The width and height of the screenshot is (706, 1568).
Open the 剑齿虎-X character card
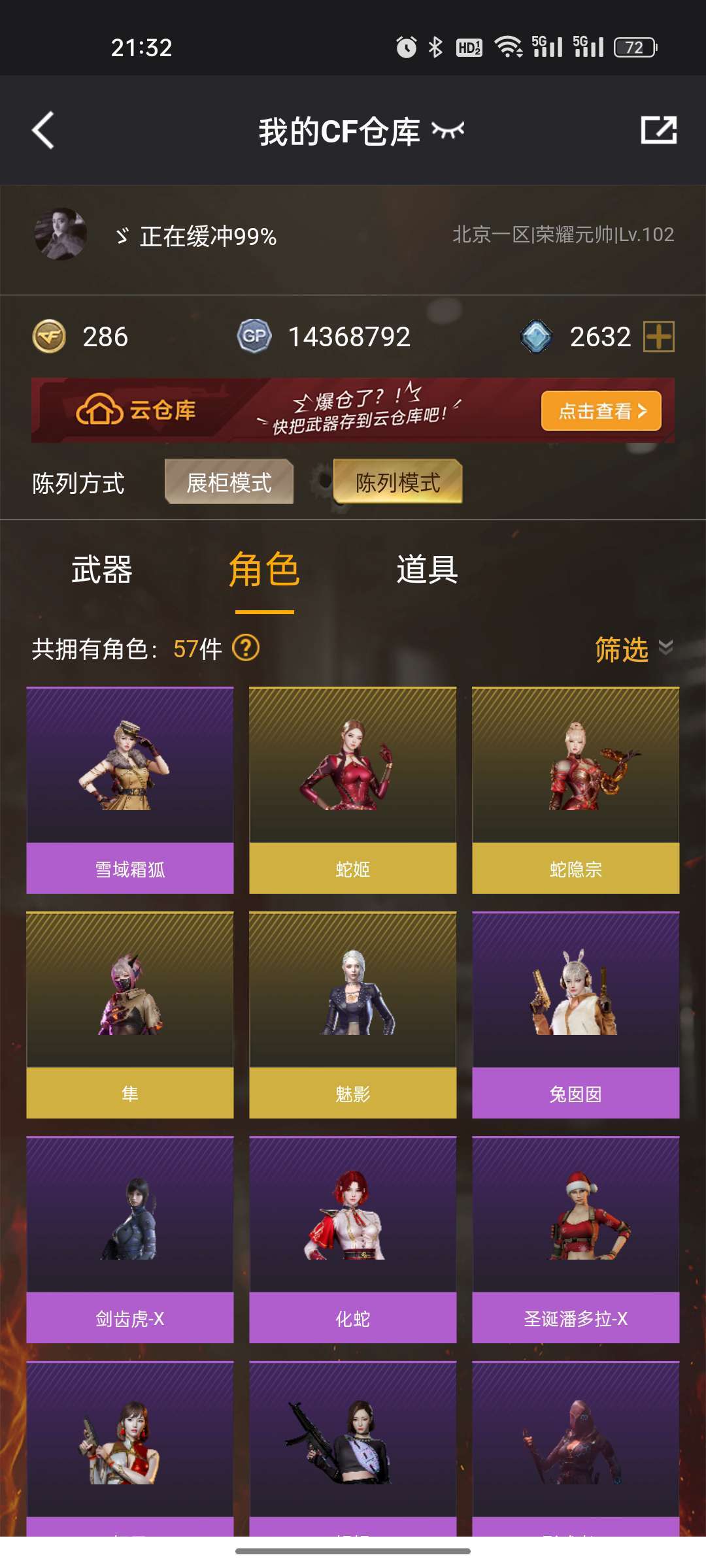[x=130, y=1240]
